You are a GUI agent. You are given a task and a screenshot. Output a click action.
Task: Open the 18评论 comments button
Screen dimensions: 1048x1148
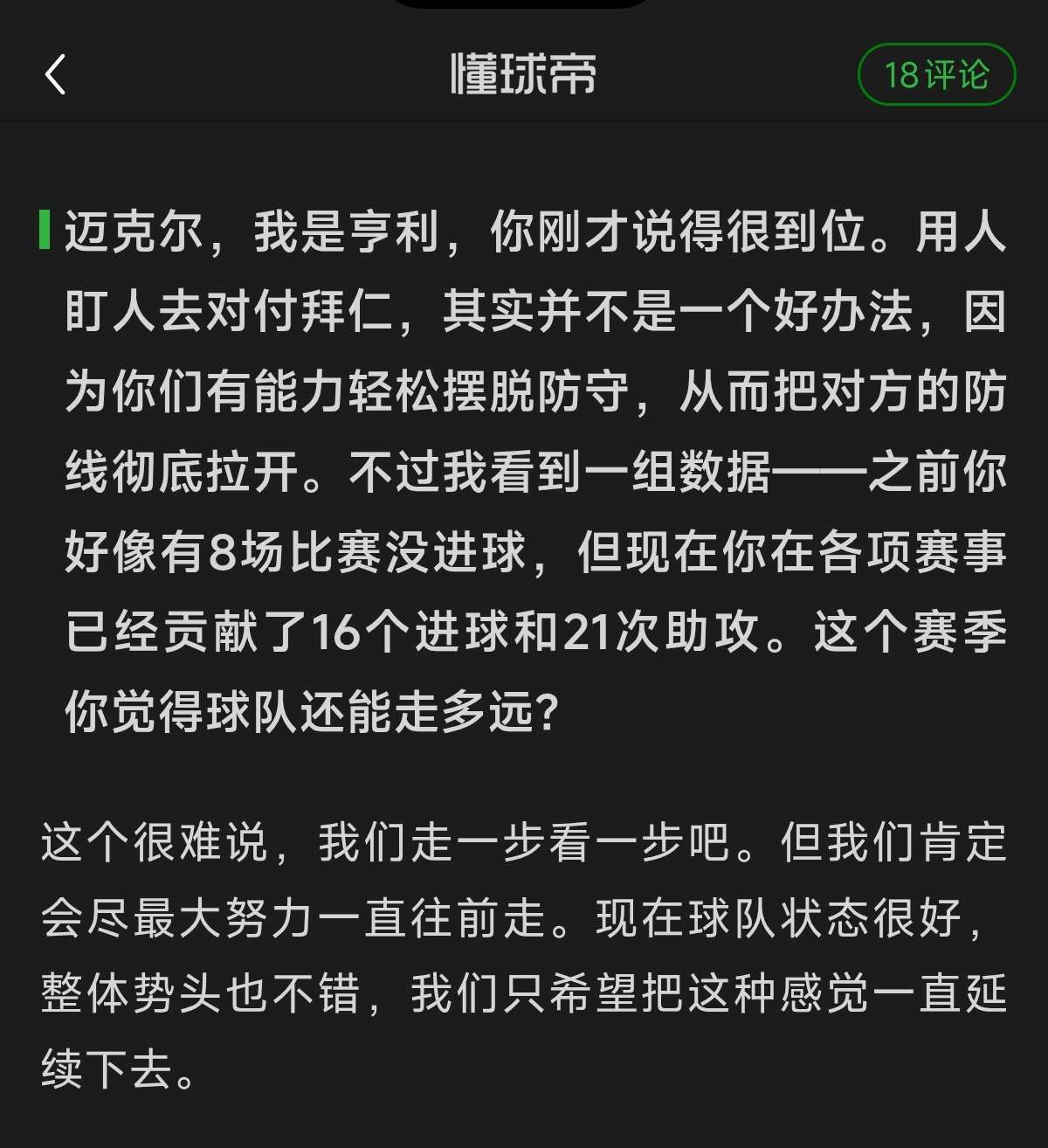[936, 75]
